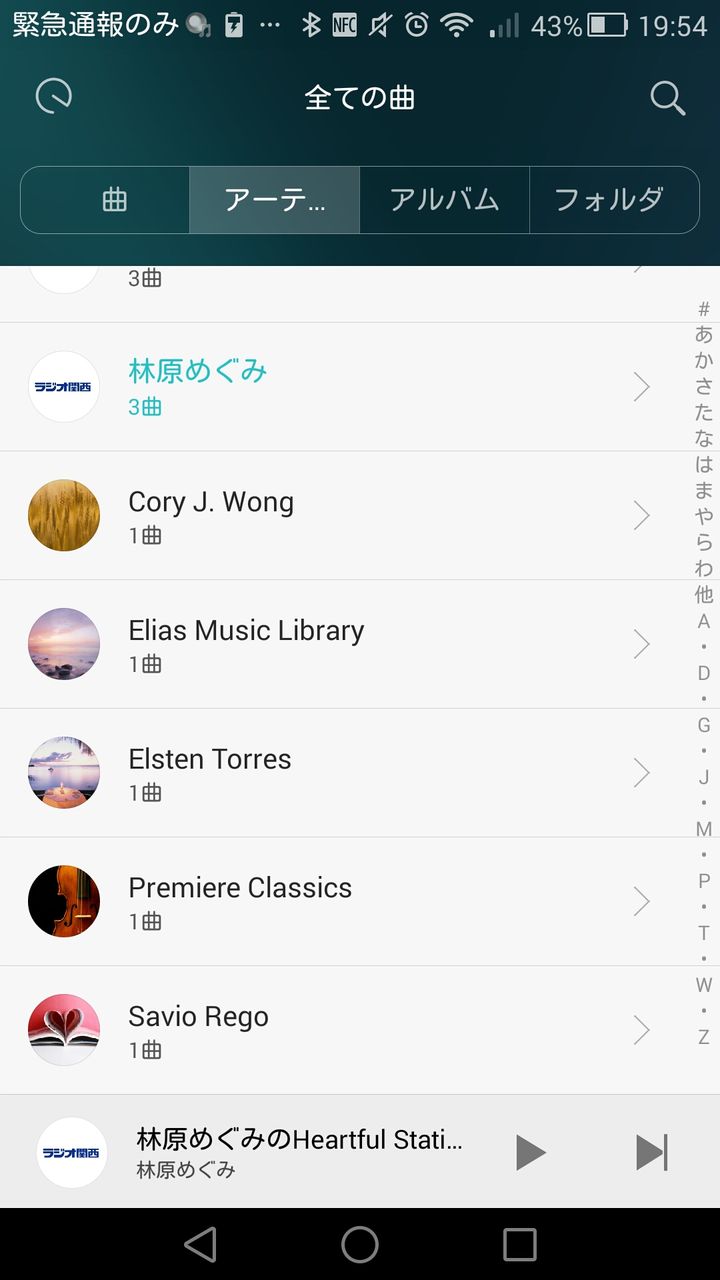Open the search icon in the header
Screen dimensions: 720x1280
[667, 98]
